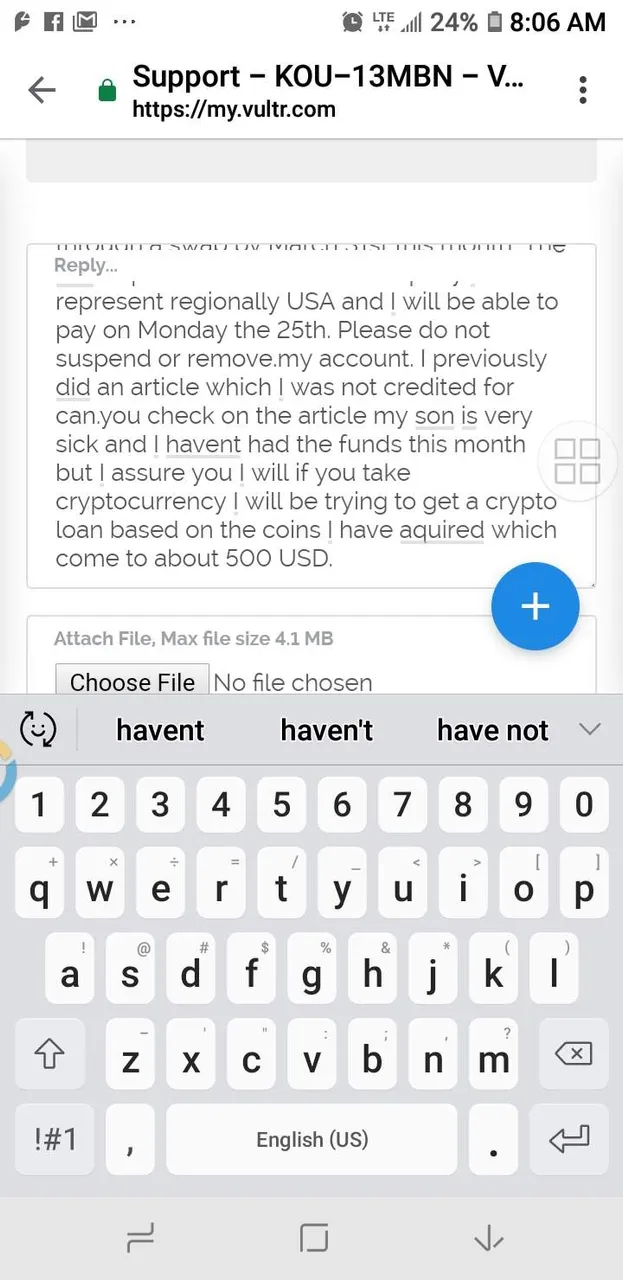The width and height of the screenshot is (623, 1280).
Task: Open the emoji sticker keyboard icon
Action: click(37, 729)
